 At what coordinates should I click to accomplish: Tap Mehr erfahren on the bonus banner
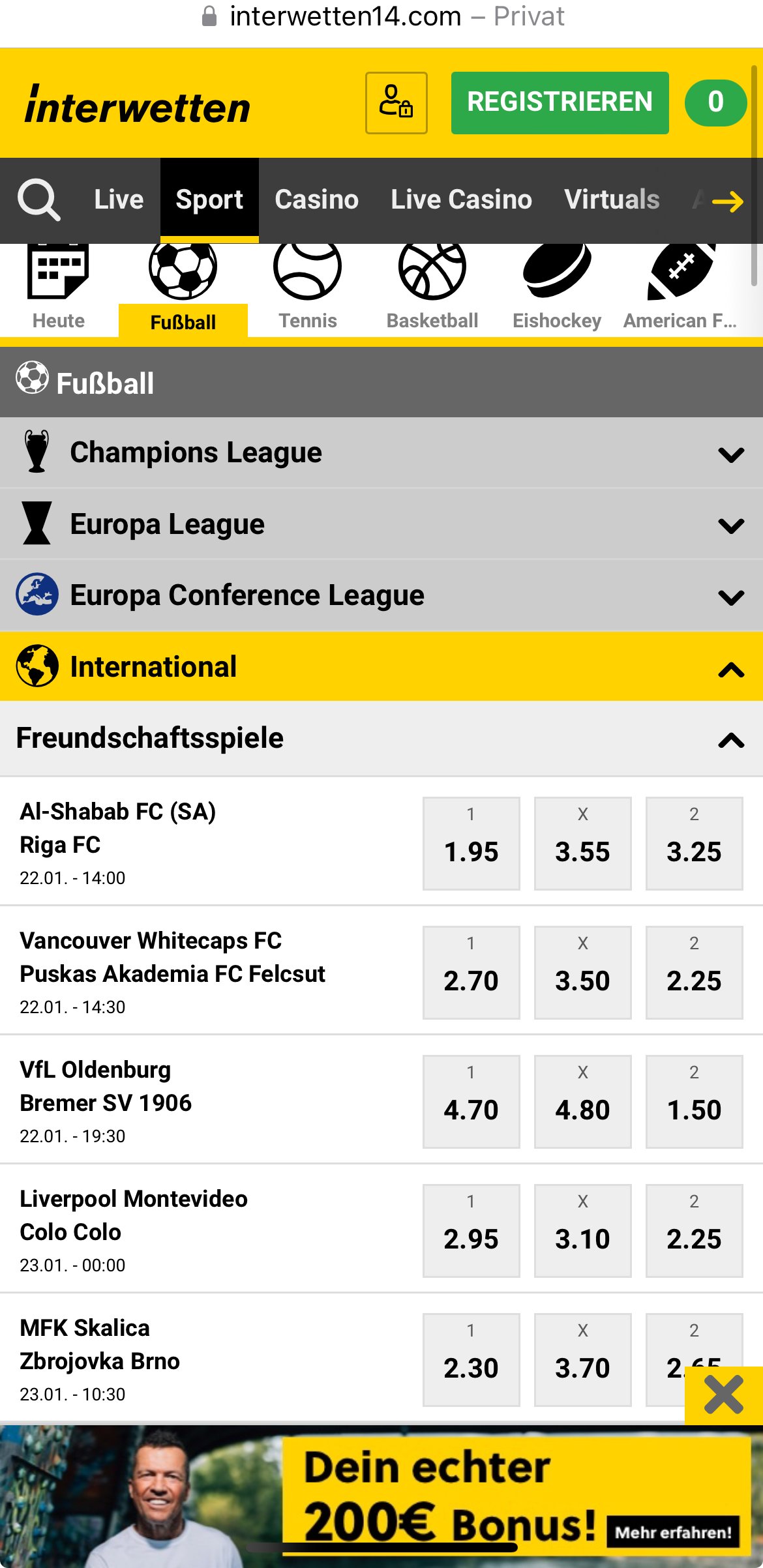click(x=674, y=1532)
